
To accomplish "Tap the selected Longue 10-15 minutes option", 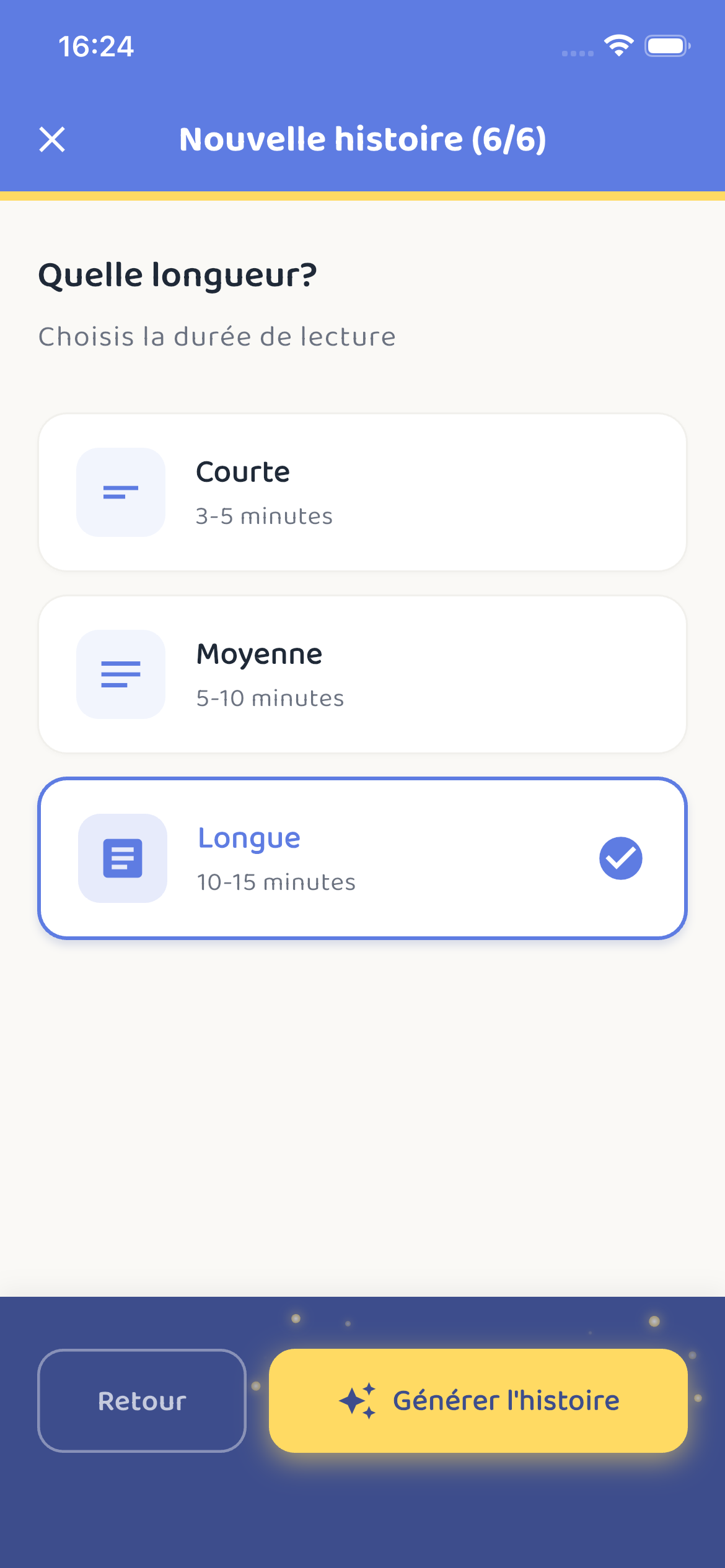I will tap(362, 858).
